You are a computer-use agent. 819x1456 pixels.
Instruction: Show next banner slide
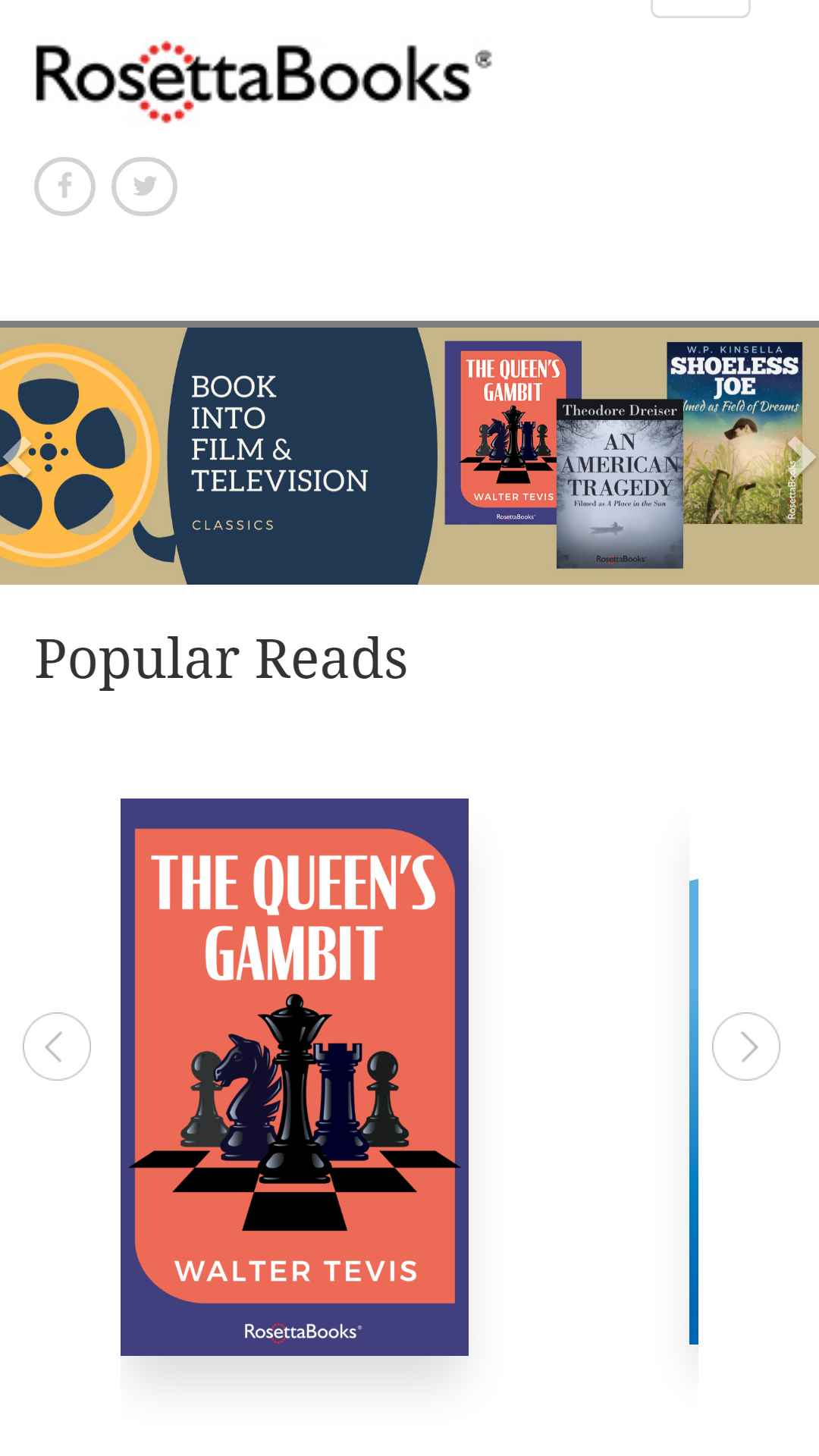coord(802,456)
